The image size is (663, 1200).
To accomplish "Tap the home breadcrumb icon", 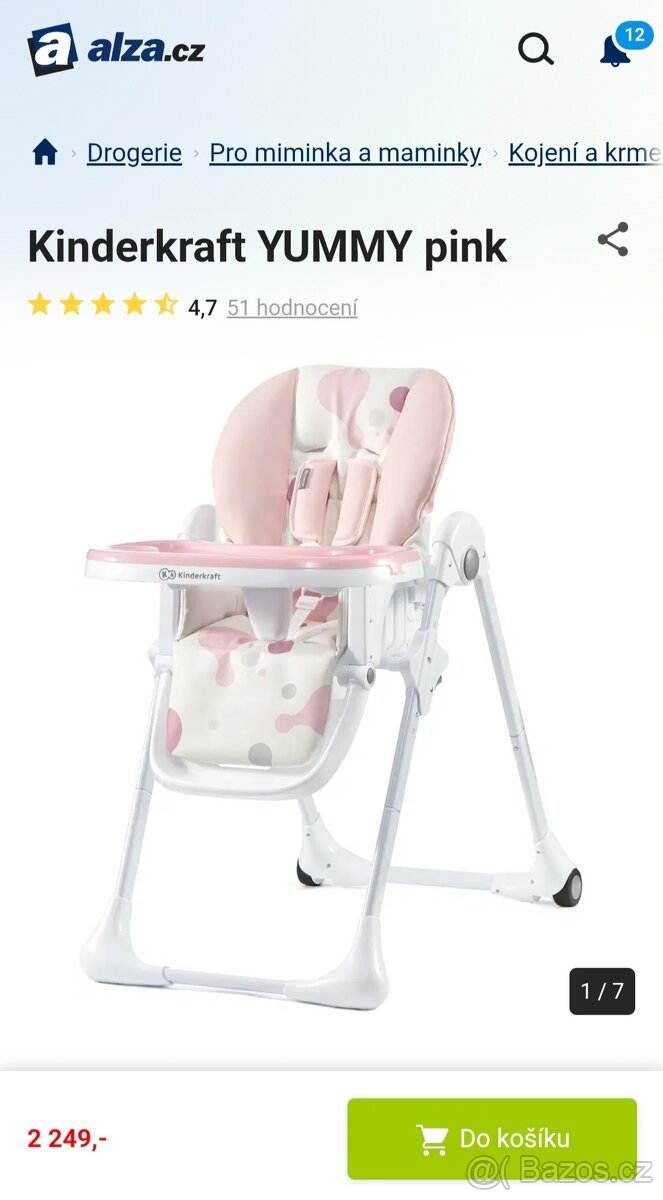I will (45, 153).
